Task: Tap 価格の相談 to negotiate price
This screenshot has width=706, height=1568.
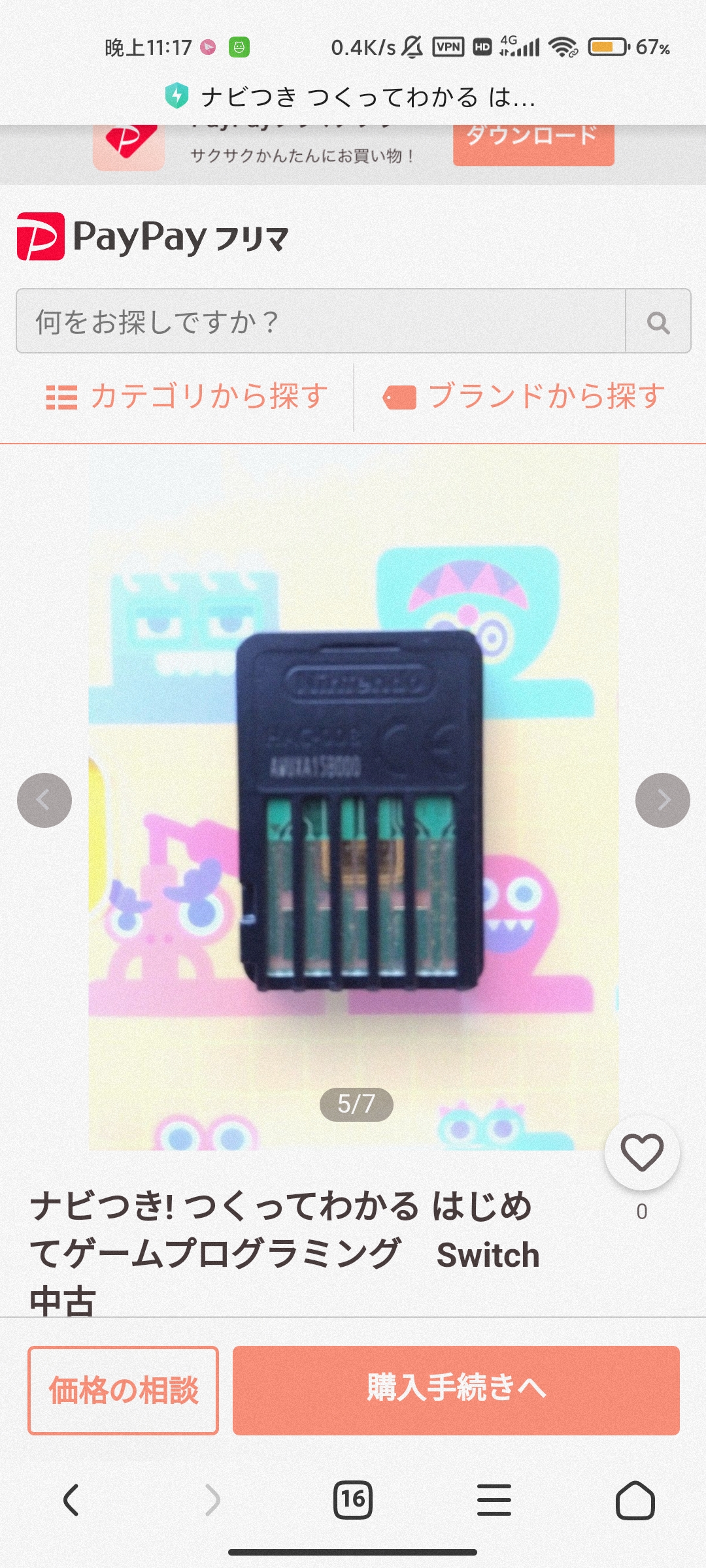Action: tap(123, 1390)
